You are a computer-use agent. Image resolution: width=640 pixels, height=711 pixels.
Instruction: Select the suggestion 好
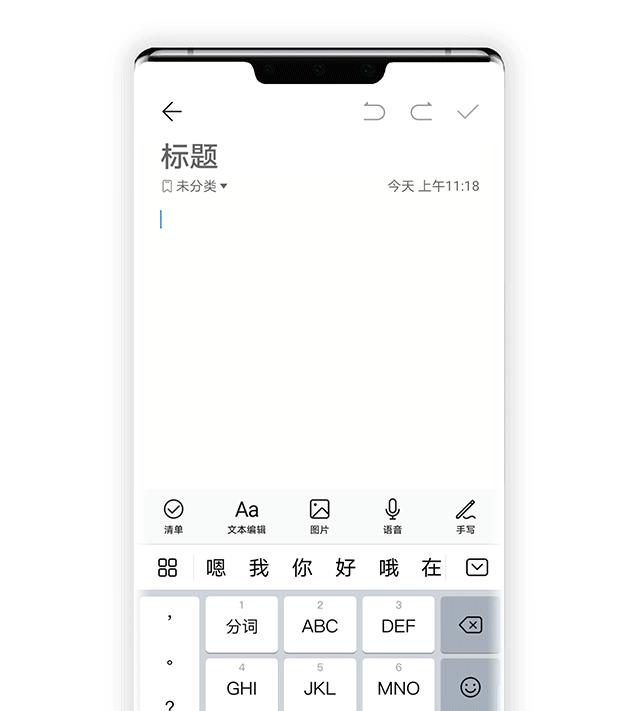coord(345,568)
